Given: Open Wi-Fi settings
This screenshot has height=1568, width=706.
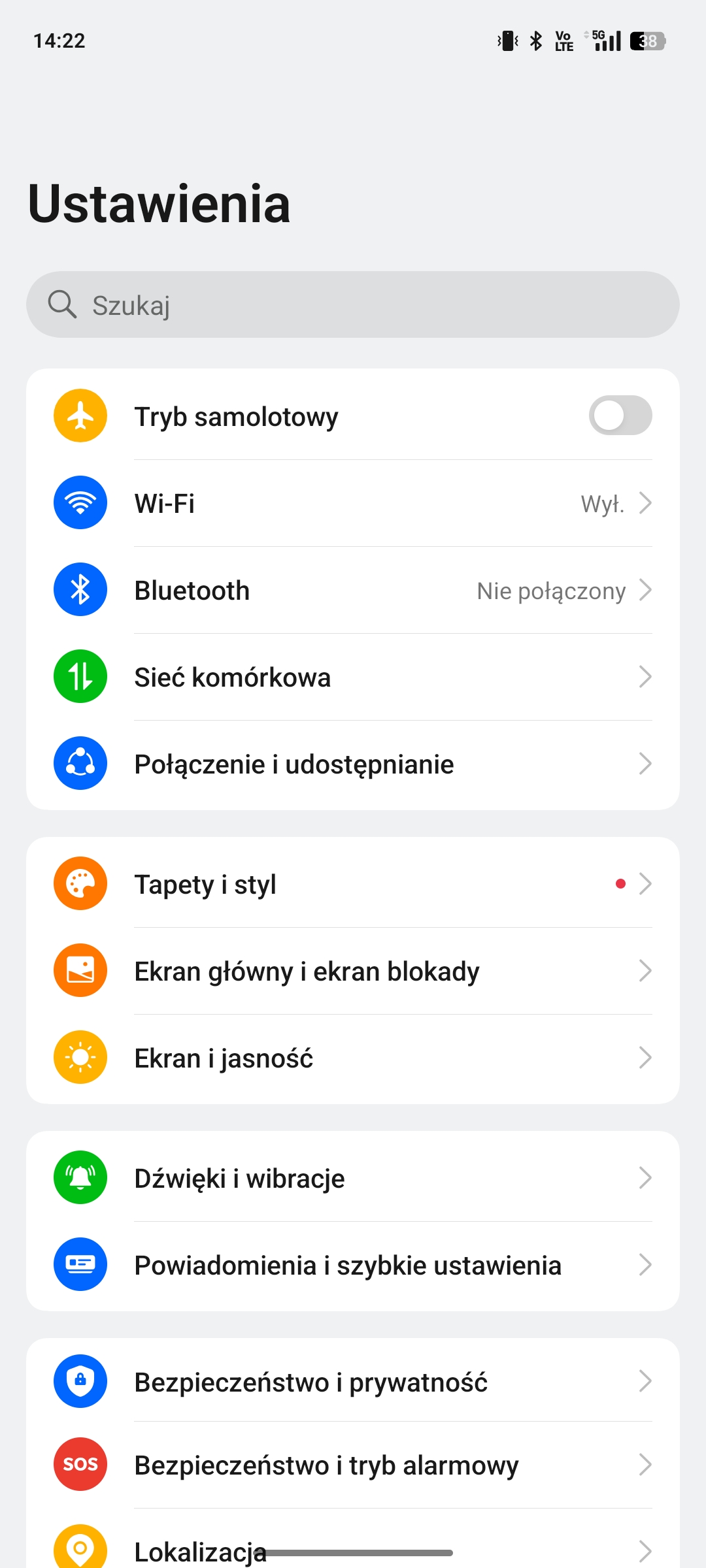Looking at the screenshot, I should (353, 503).
